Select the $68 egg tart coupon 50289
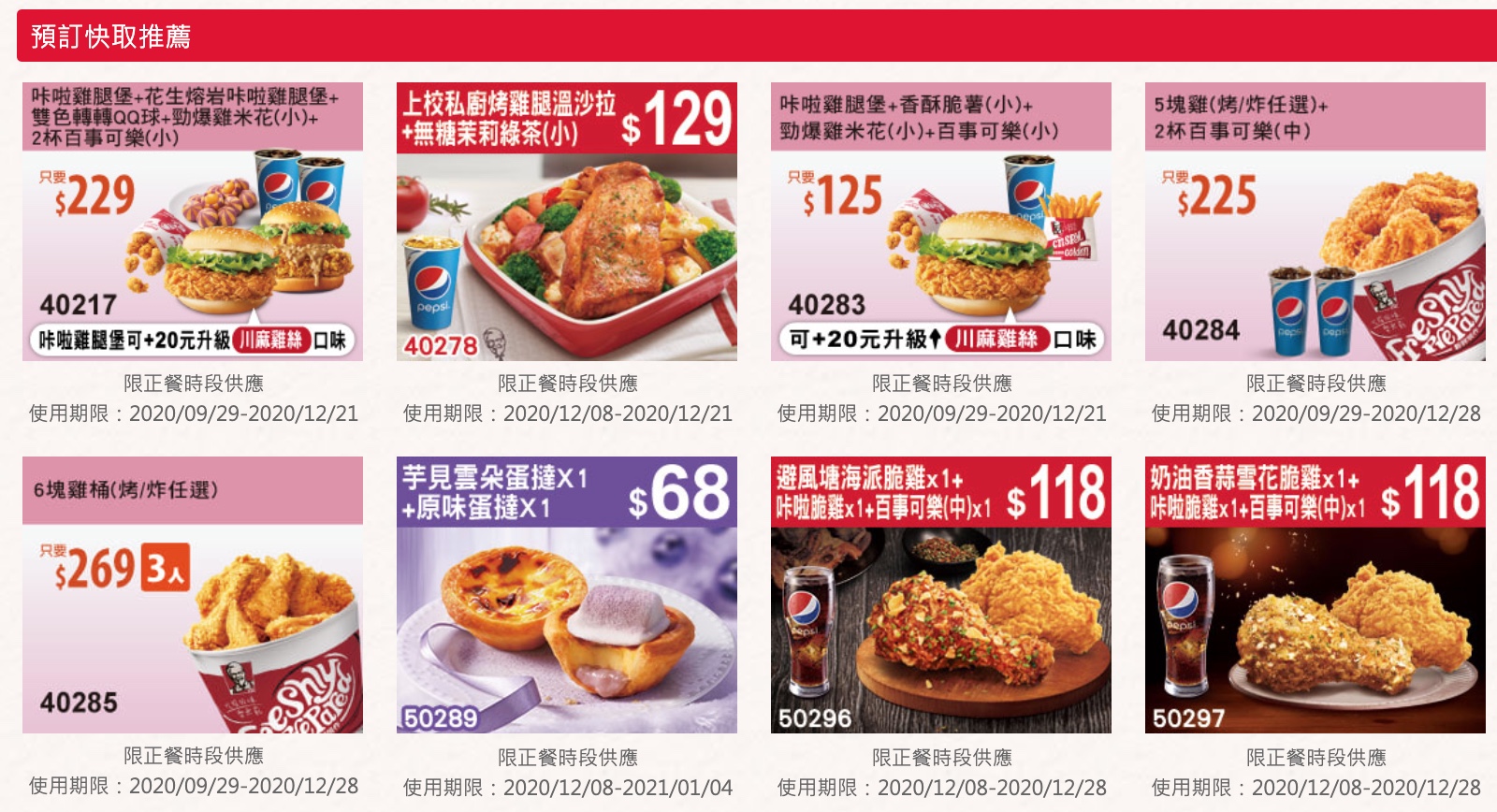Screen dimensions: 1497x812 coord(567,595)
